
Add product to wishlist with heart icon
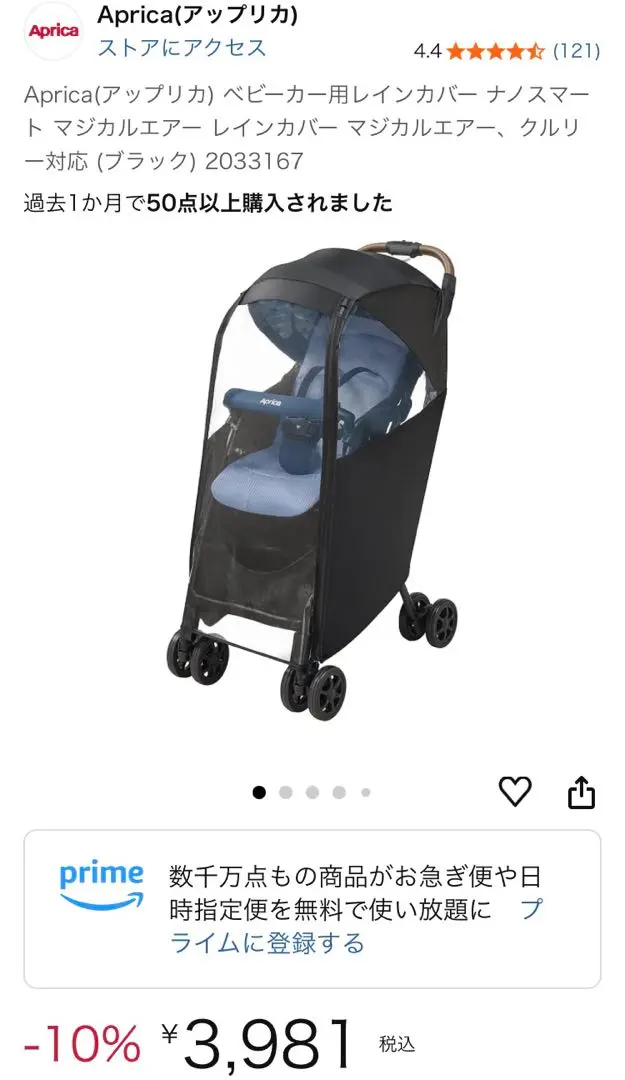[515, 791]
